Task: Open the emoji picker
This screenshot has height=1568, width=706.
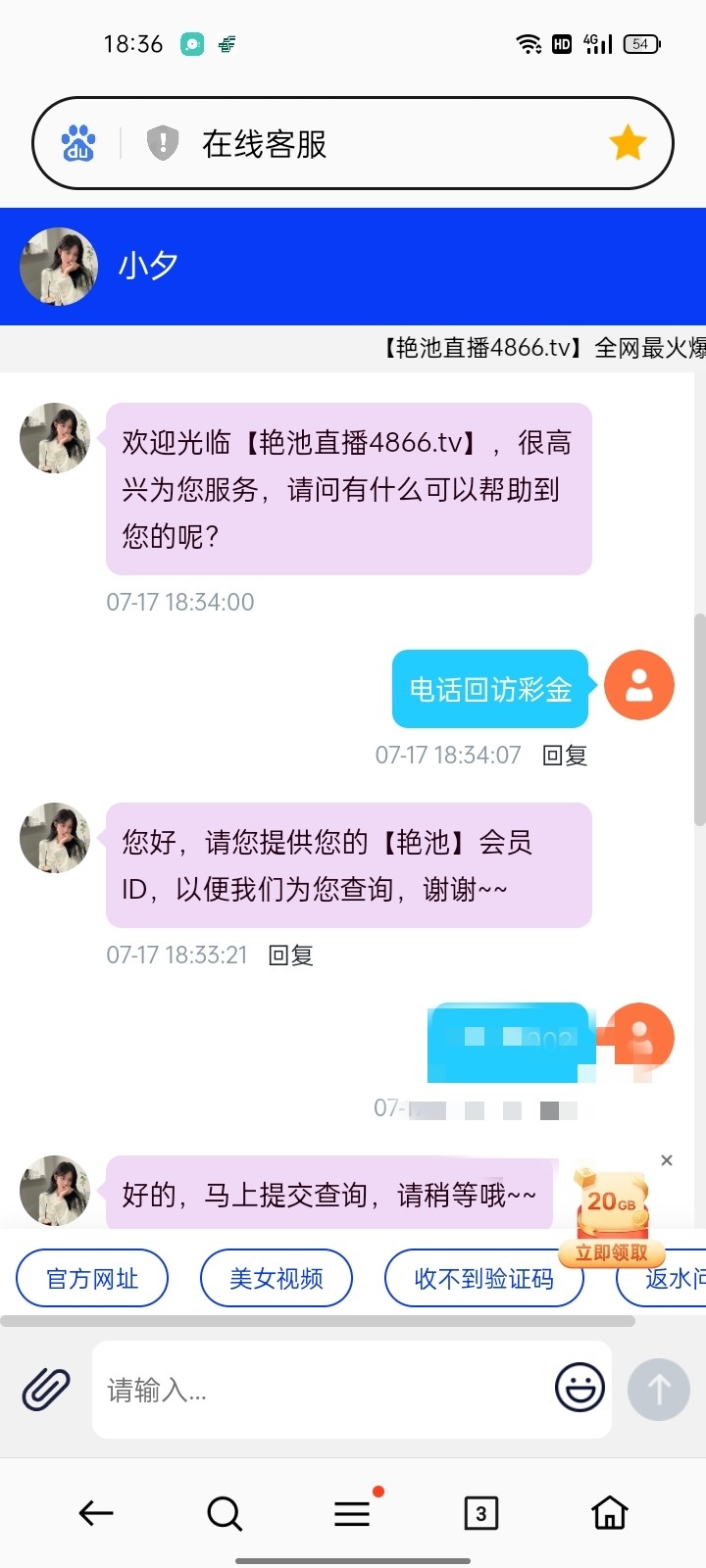Action: tap(580, 1388)
